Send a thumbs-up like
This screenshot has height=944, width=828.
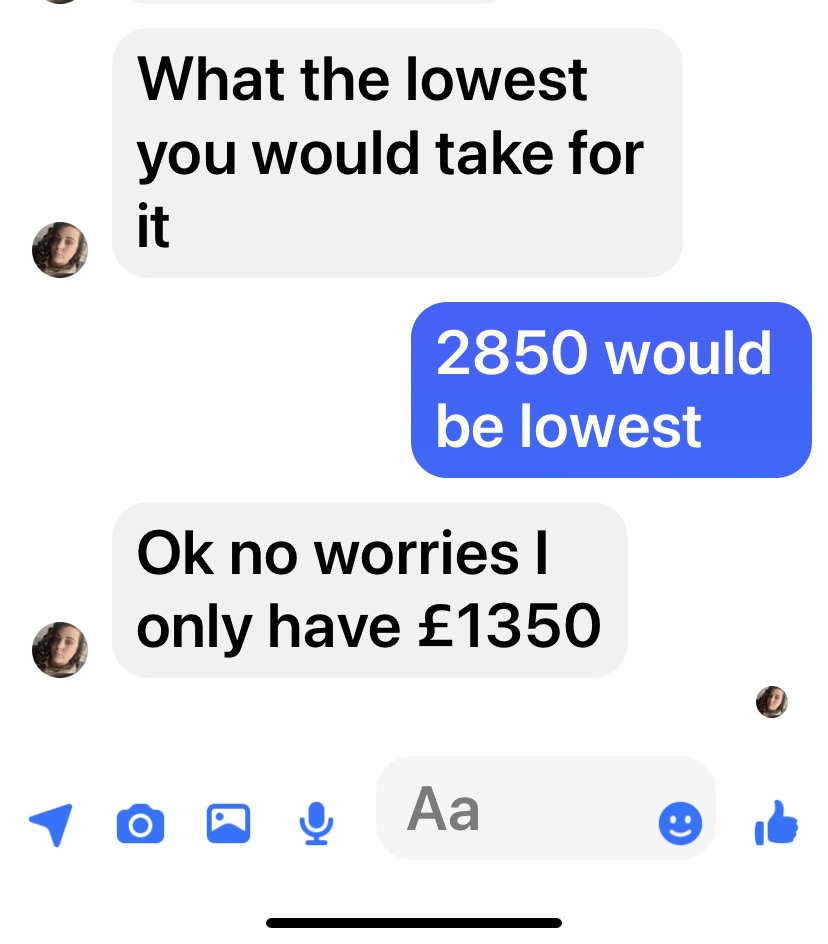775,823
